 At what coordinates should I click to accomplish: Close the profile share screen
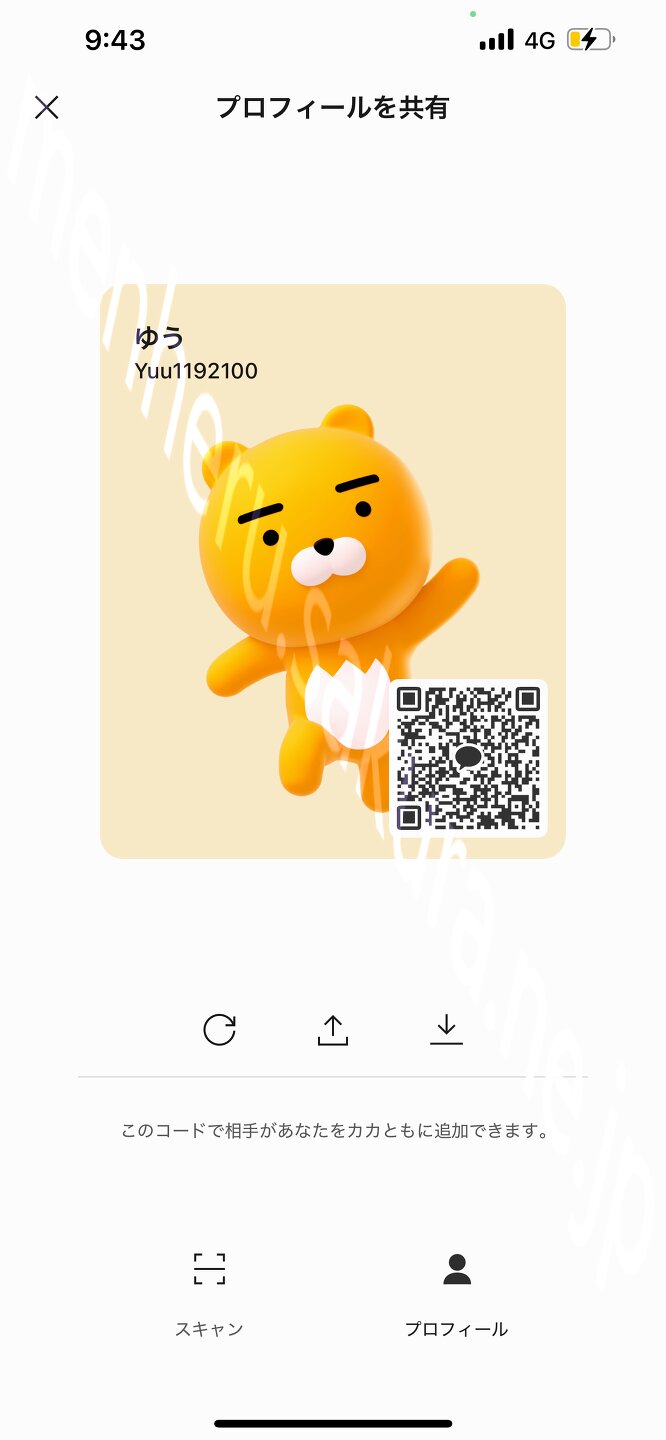pyautogui.click(x=47, y=108)
